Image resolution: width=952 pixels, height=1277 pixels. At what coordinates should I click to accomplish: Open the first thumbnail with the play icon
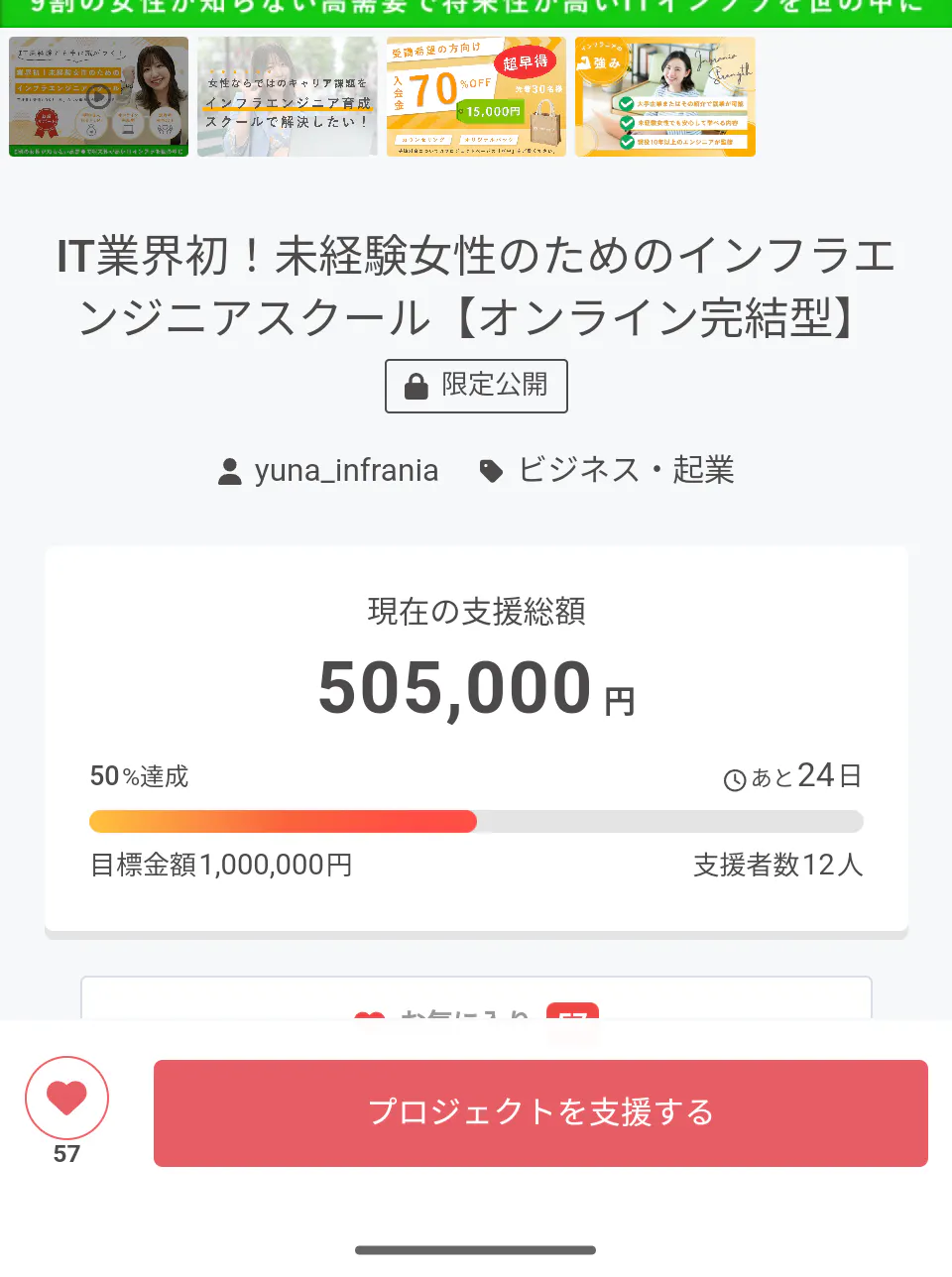pyautogui.click(x=98, y=96)
